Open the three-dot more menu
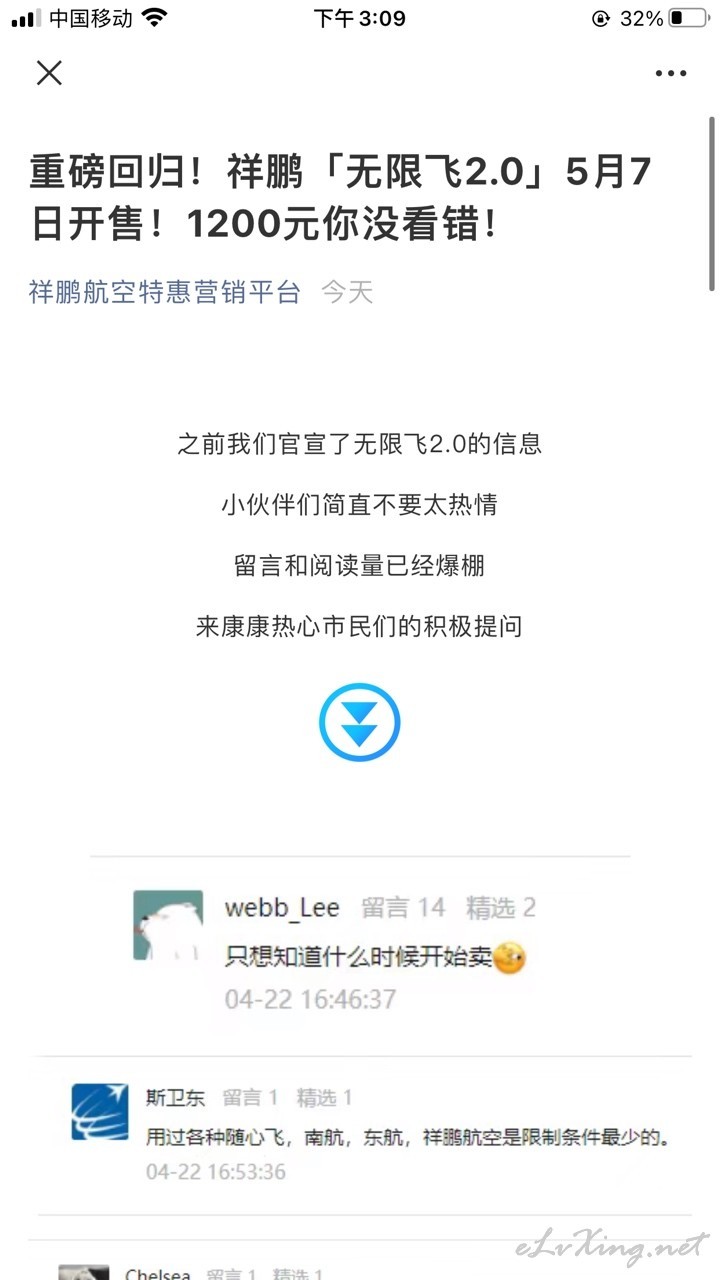 coord(671,73)
